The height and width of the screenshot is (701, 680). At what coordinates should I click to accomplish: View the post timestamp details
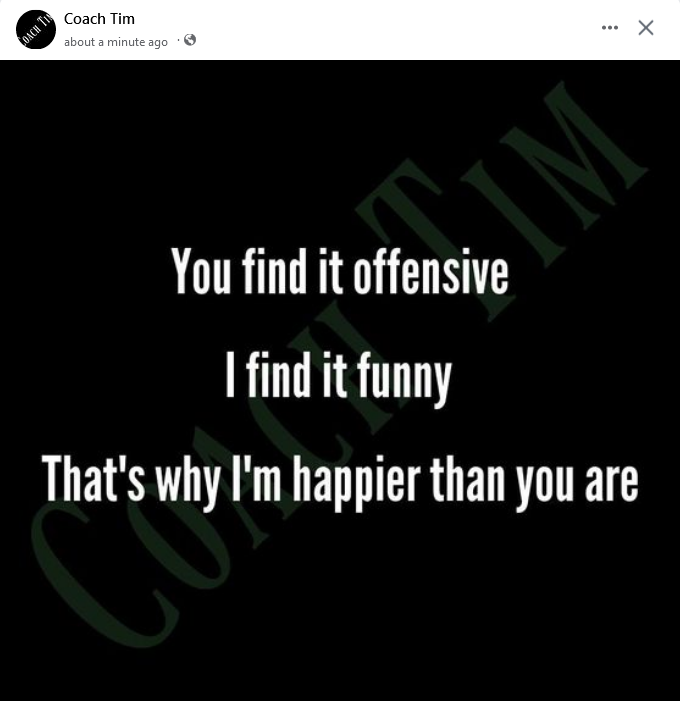(116, 42)
